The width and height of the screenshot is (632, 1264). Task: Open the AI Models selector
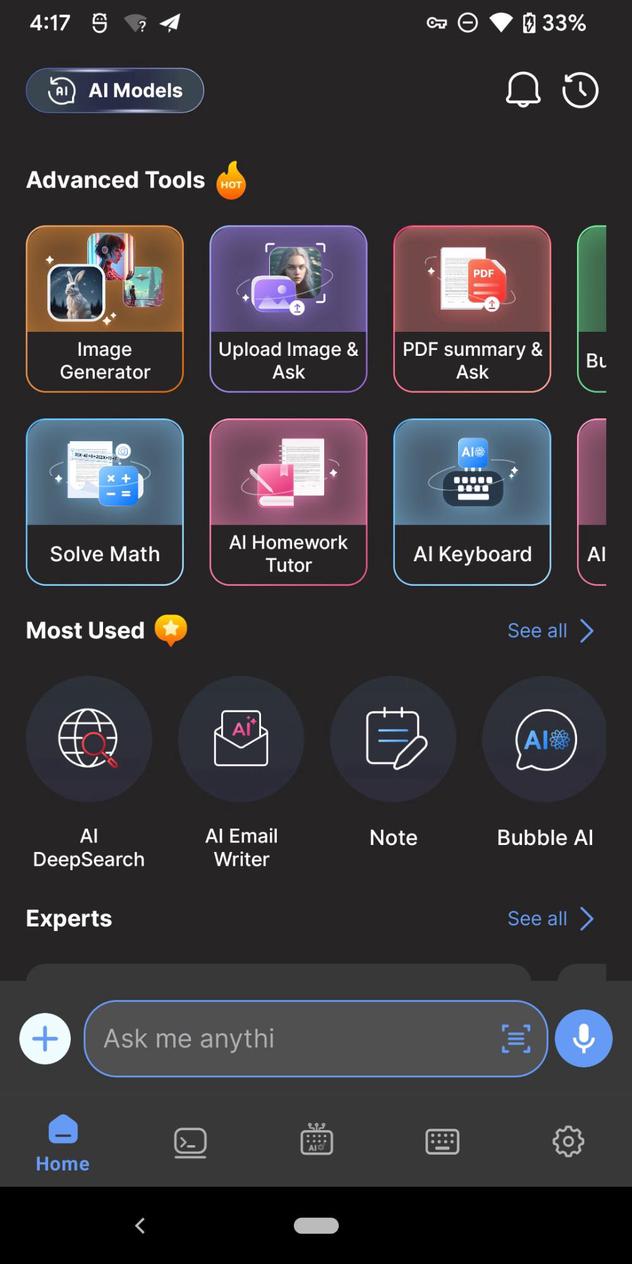coord(115,91)
